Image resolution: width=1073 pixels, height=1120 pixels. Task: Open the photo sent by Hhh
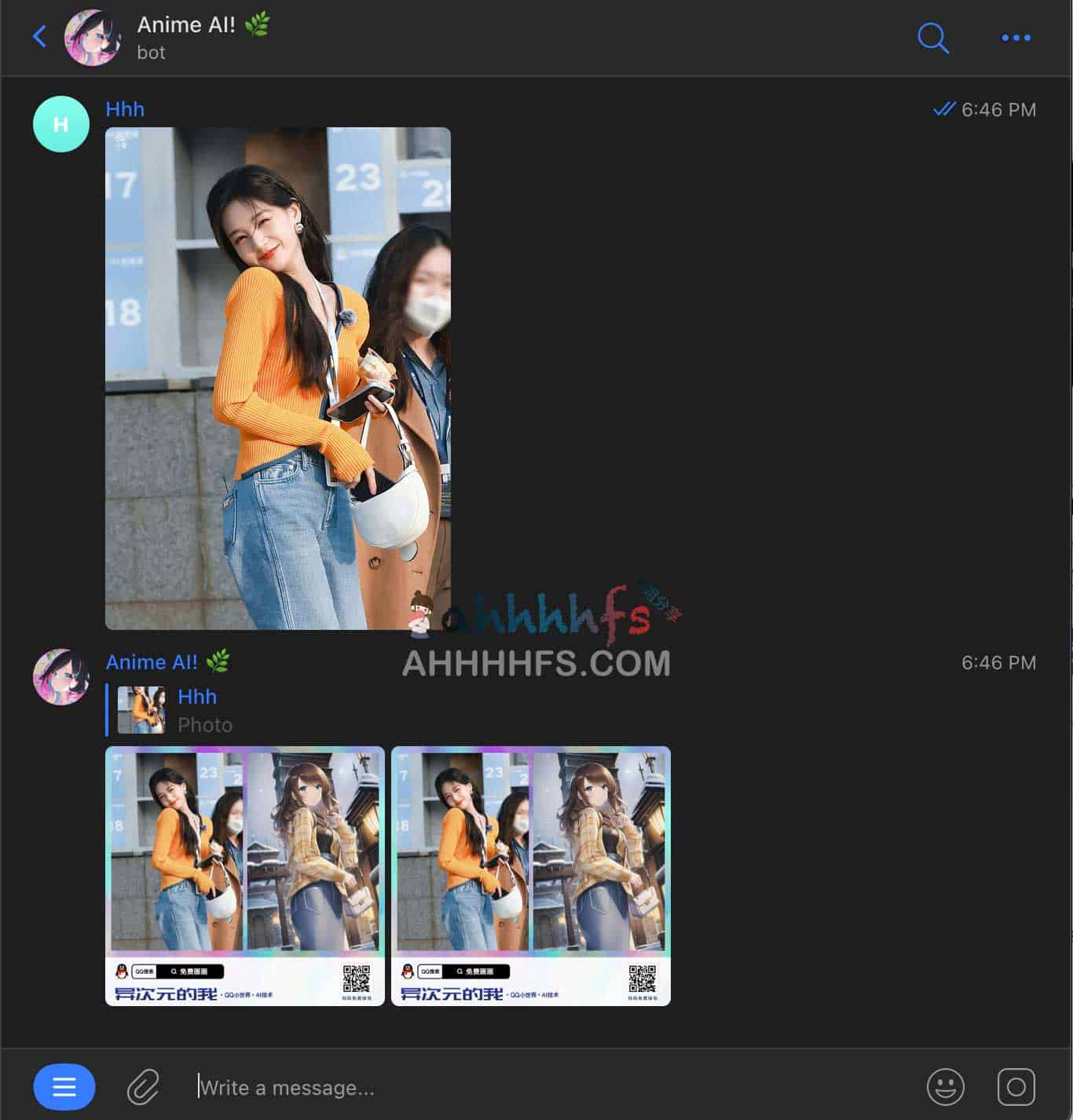(277, 378)
